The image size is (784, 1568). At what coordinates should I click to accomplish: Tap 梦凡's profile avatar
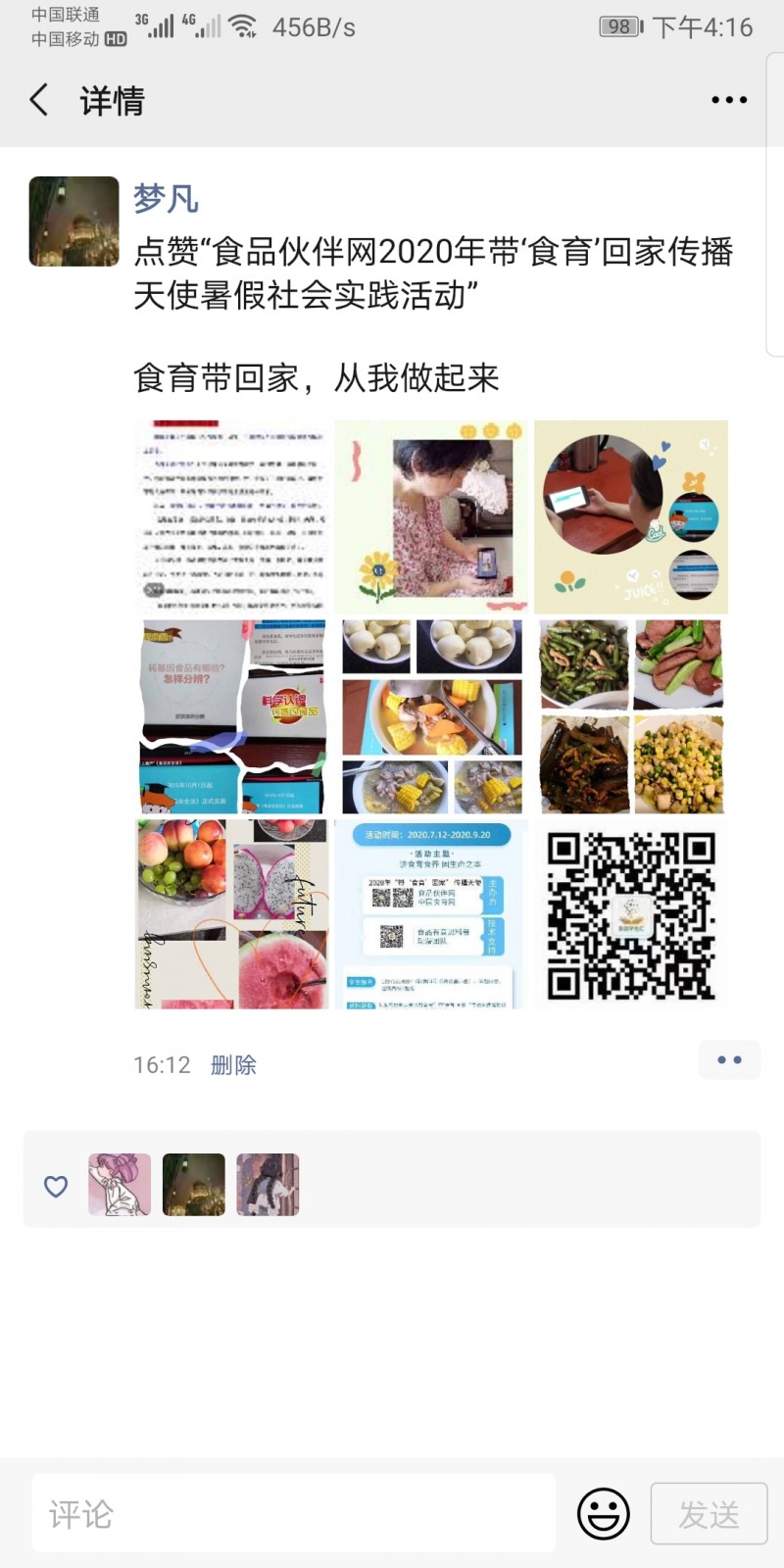[x=73, y=220]
